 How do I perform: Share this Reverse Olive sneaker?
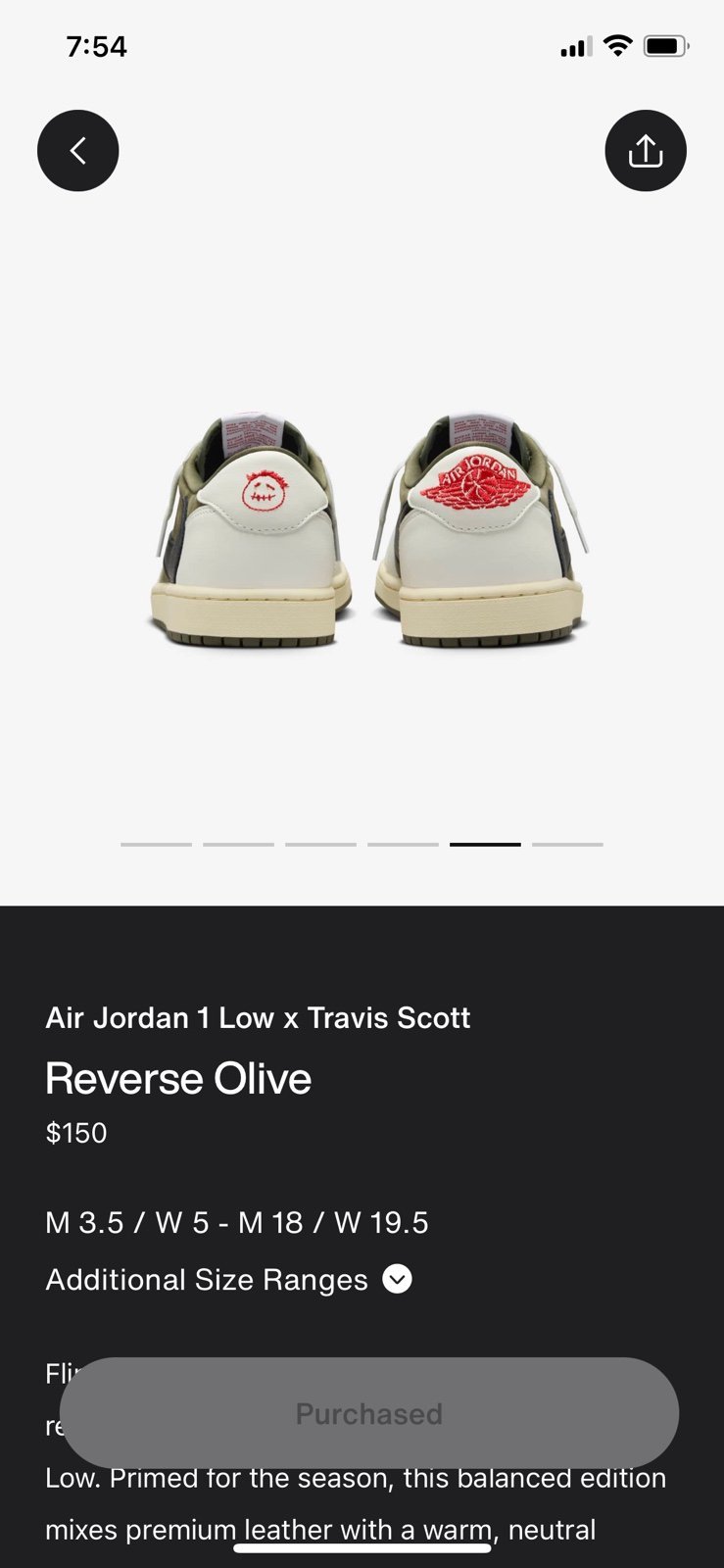coord(646,151)
